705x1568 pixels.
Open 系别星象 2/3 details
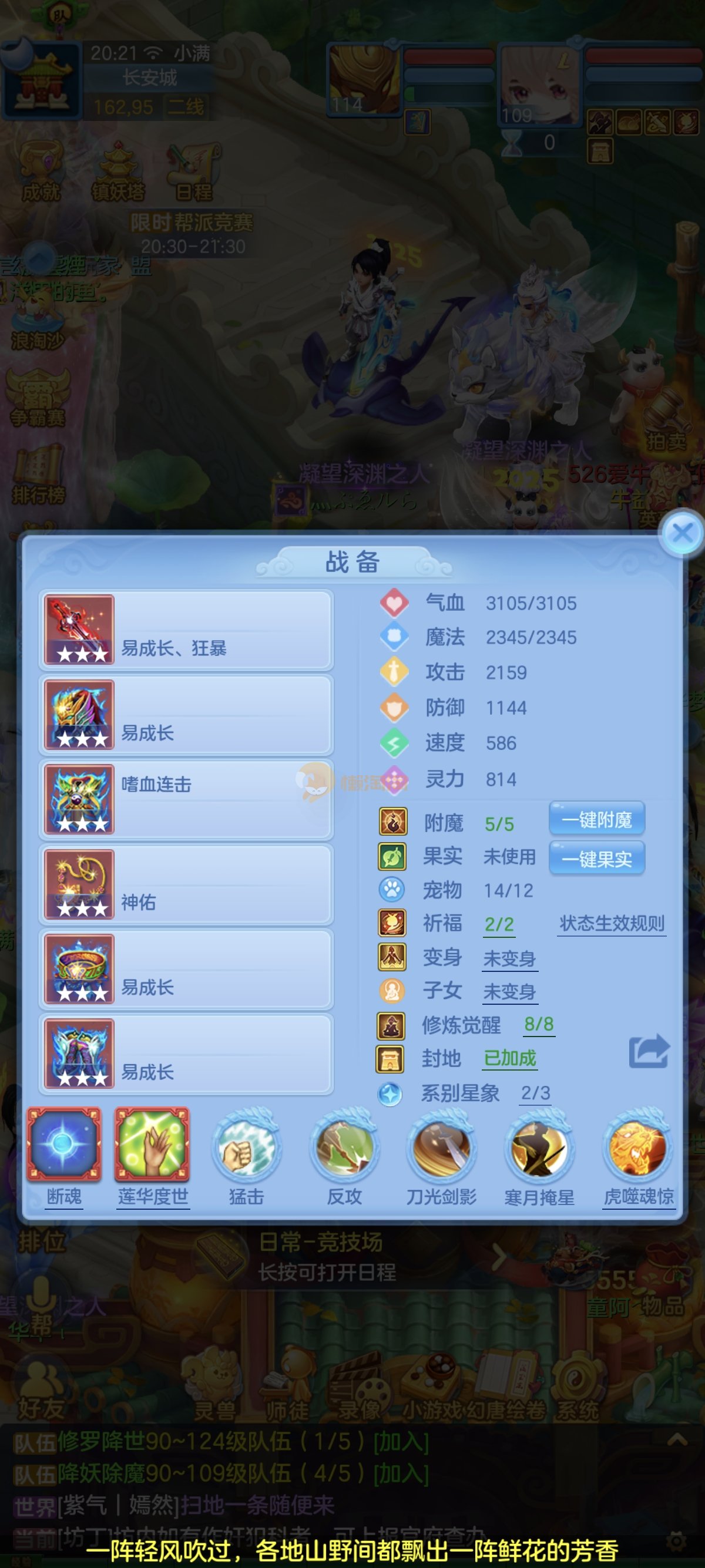click(x=535, y=1093)
